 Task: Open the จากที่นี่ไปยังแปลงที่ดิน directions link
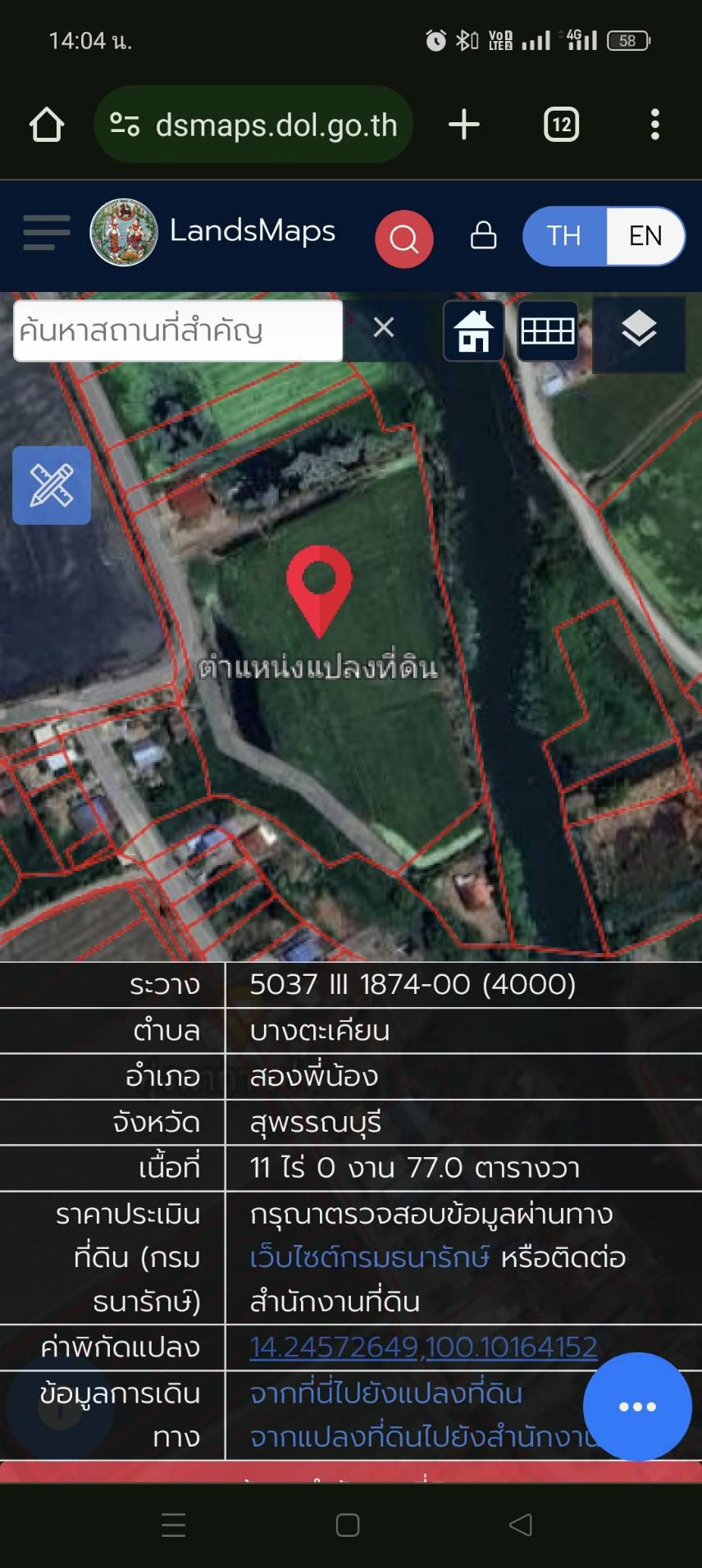[x=386, y=1393]
